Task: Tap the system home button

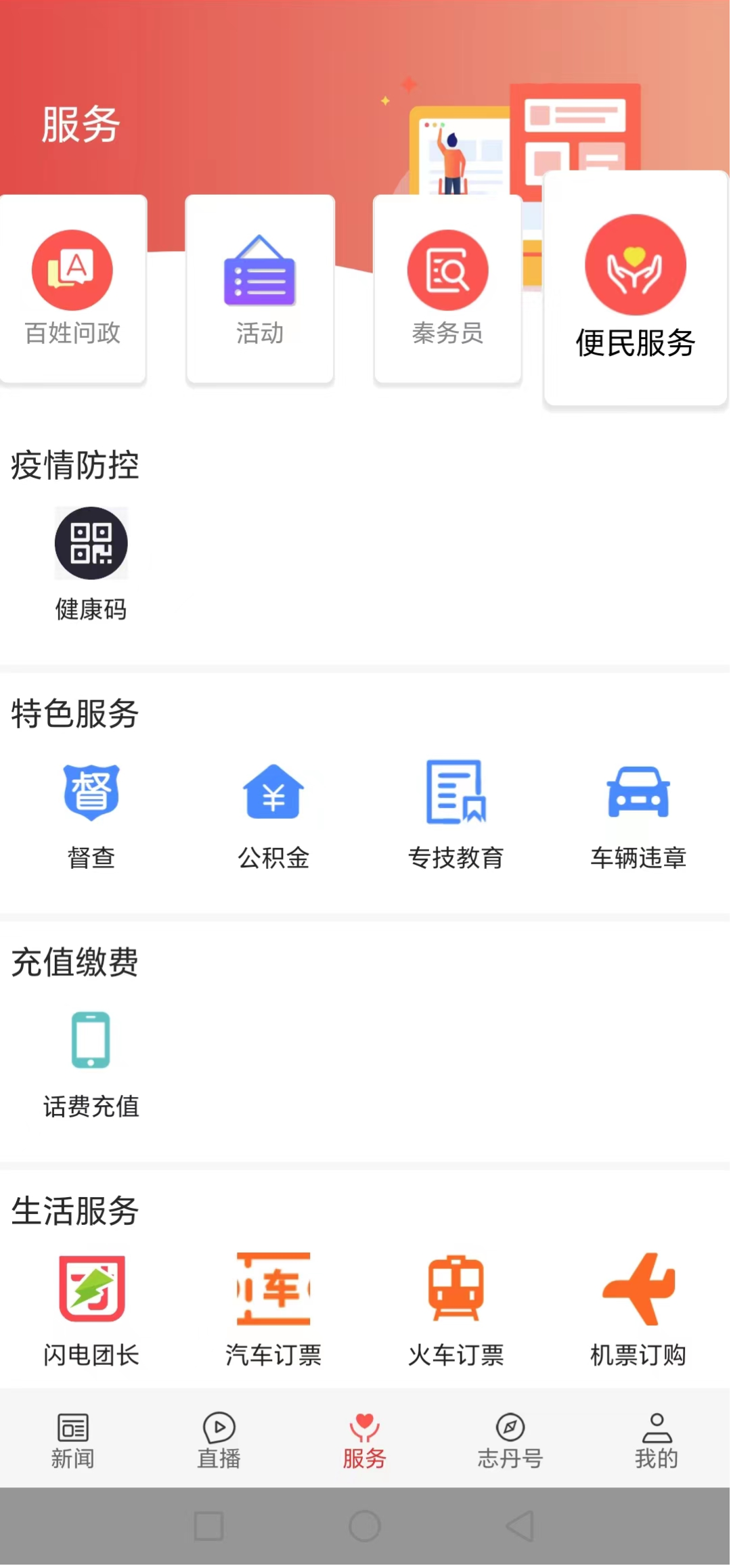Action: point(365,1526)
